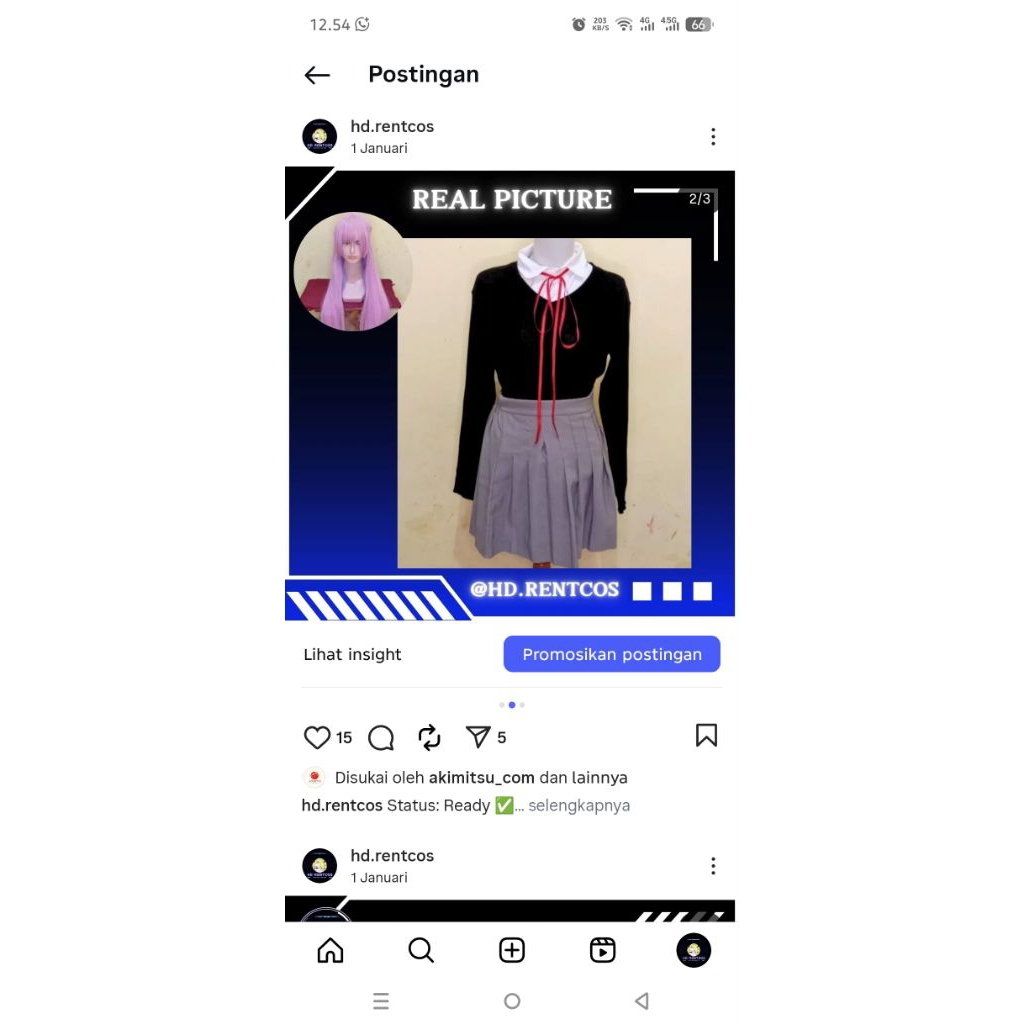Create a new post

[512, 950]
